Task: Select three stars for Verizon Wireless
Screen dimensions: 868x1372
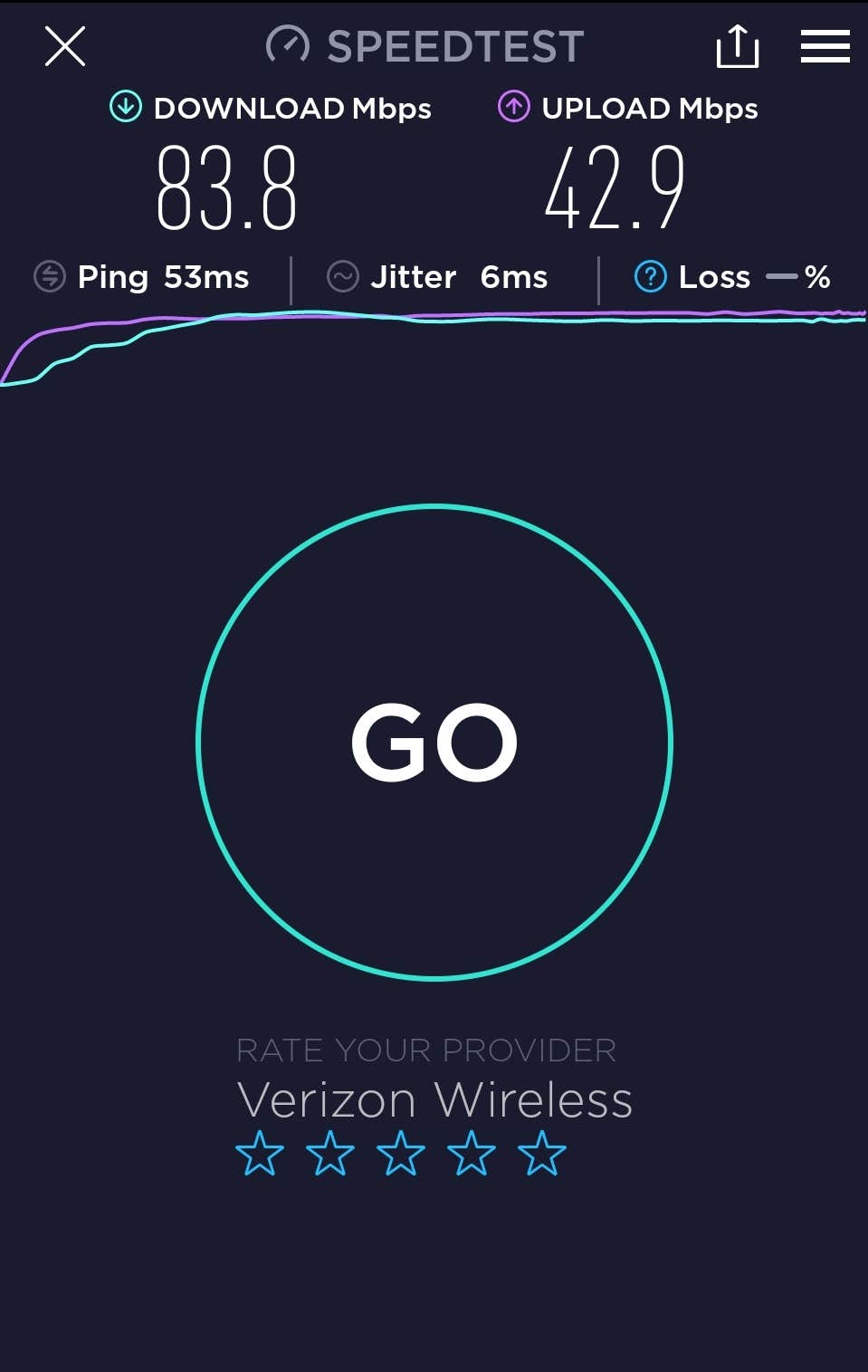Action: 401,1153
